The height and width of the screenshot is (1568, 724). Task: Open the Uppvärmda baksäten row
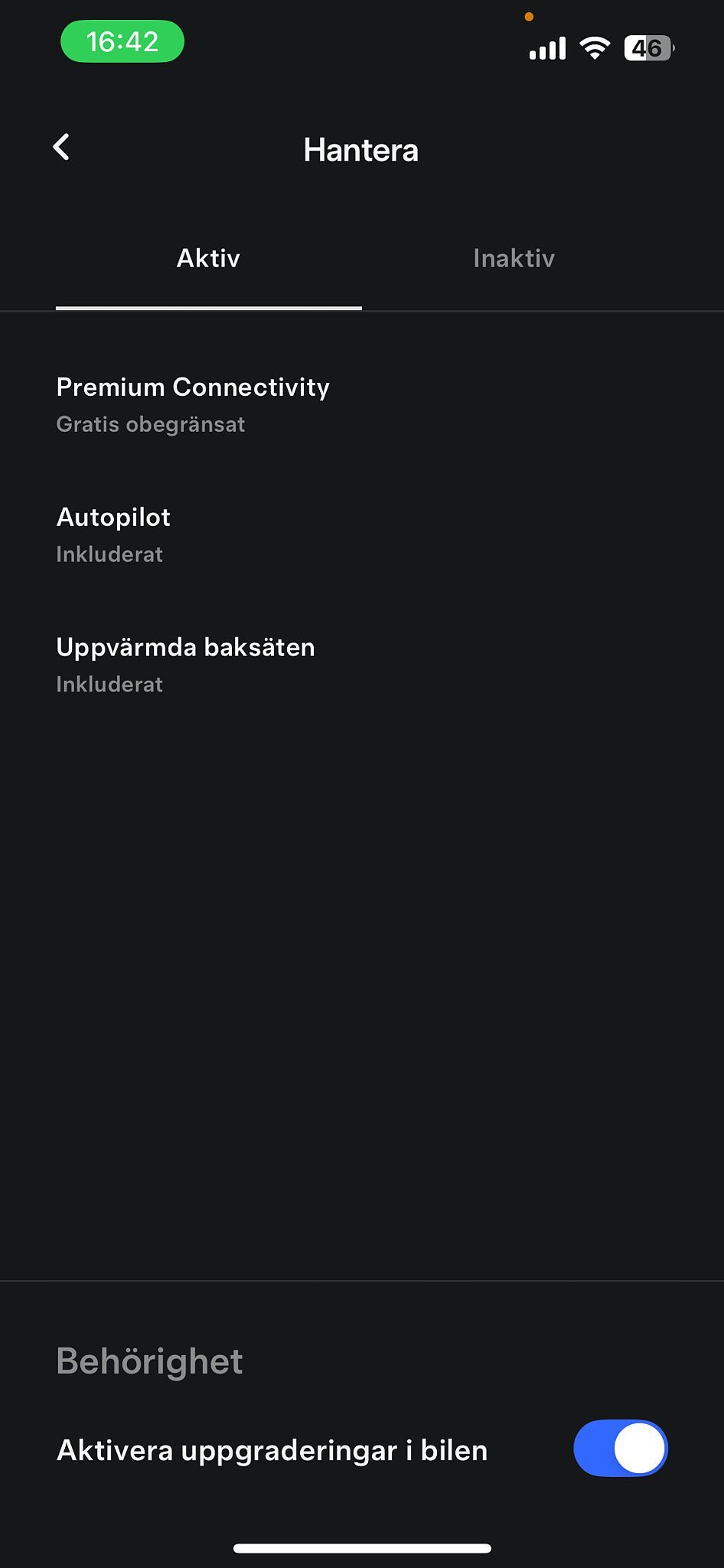185,665
